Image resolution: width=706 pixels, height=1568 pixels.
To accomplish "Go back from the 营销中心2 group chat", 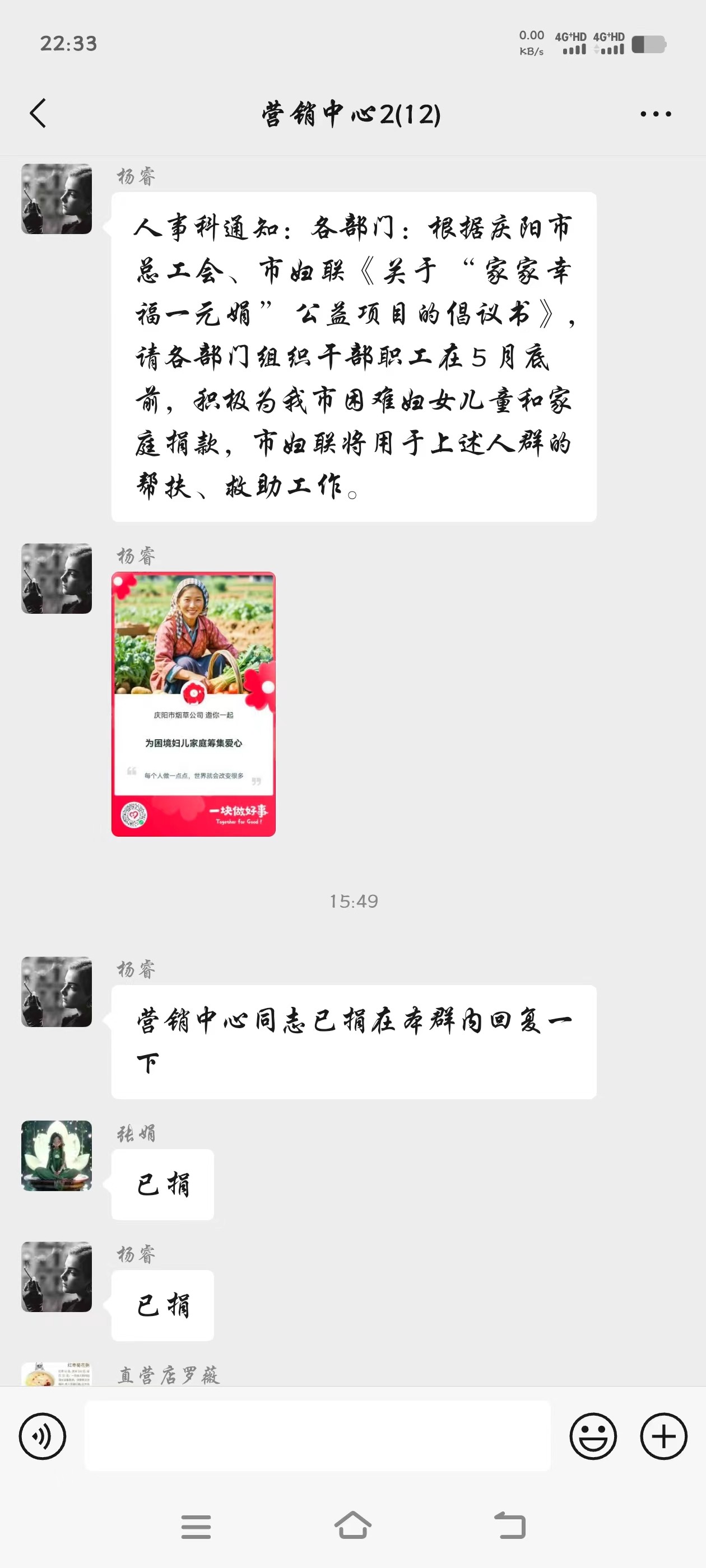I will pos(38,113).
